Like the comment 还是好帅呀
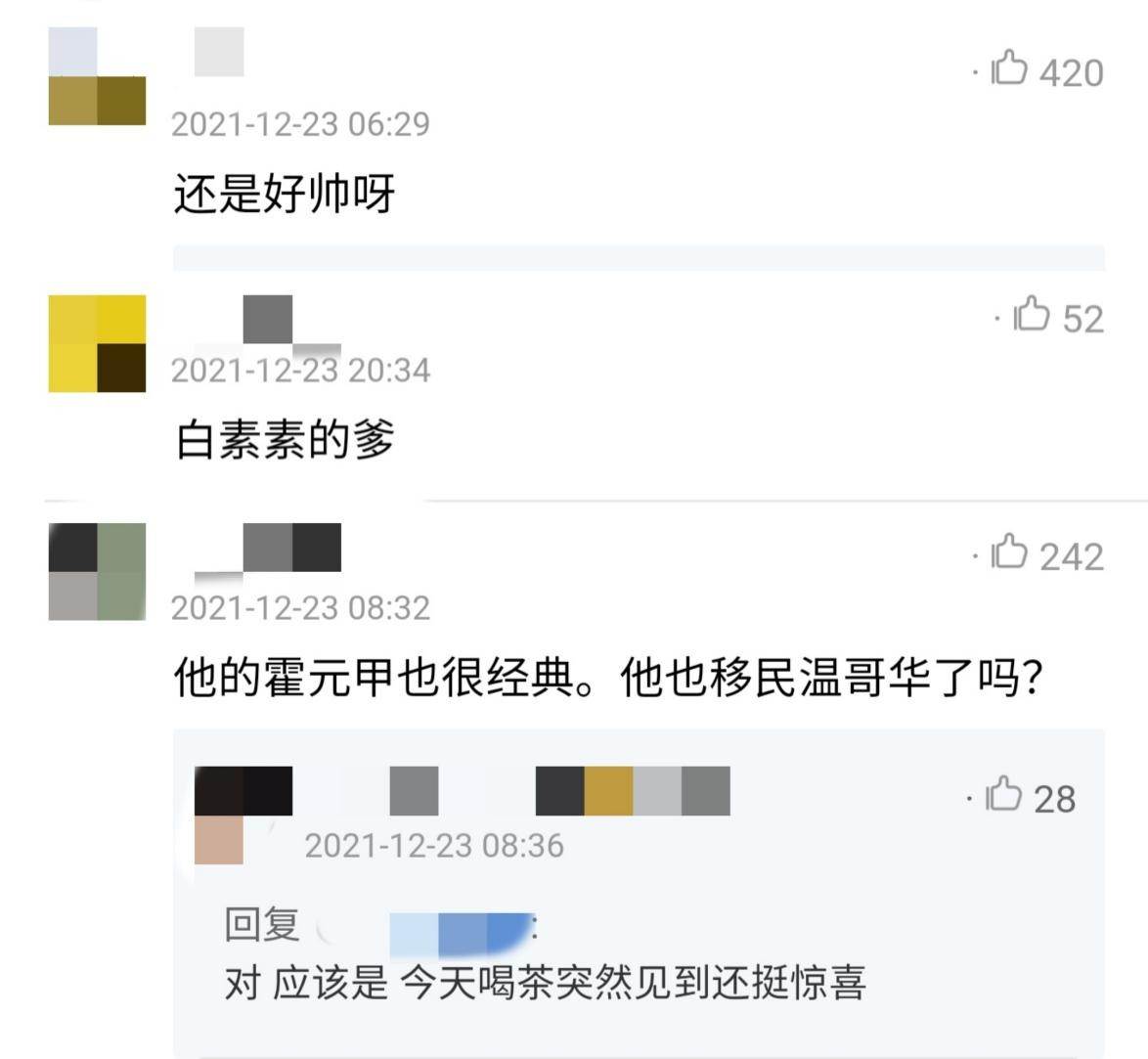Image resolution: width=1148 pixels, height=1059 pixels. click(x=1010, y=70)
